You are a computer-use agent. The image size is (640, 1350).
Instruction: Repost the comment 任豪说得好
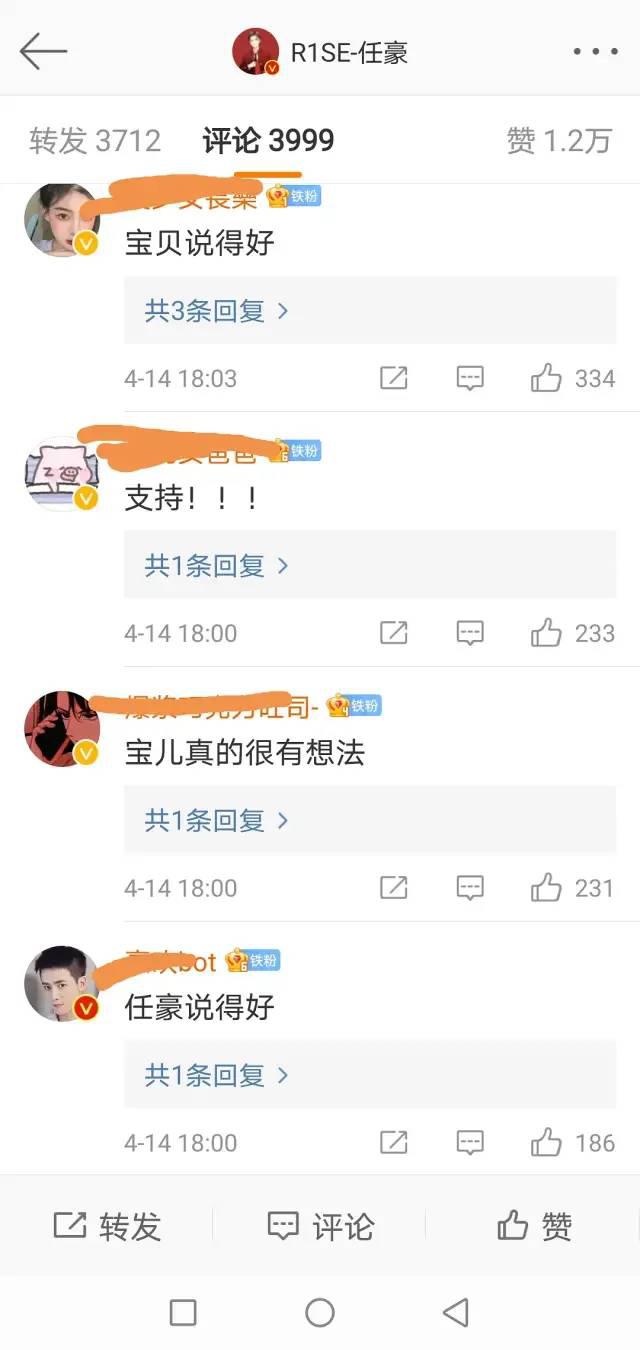394,1142
